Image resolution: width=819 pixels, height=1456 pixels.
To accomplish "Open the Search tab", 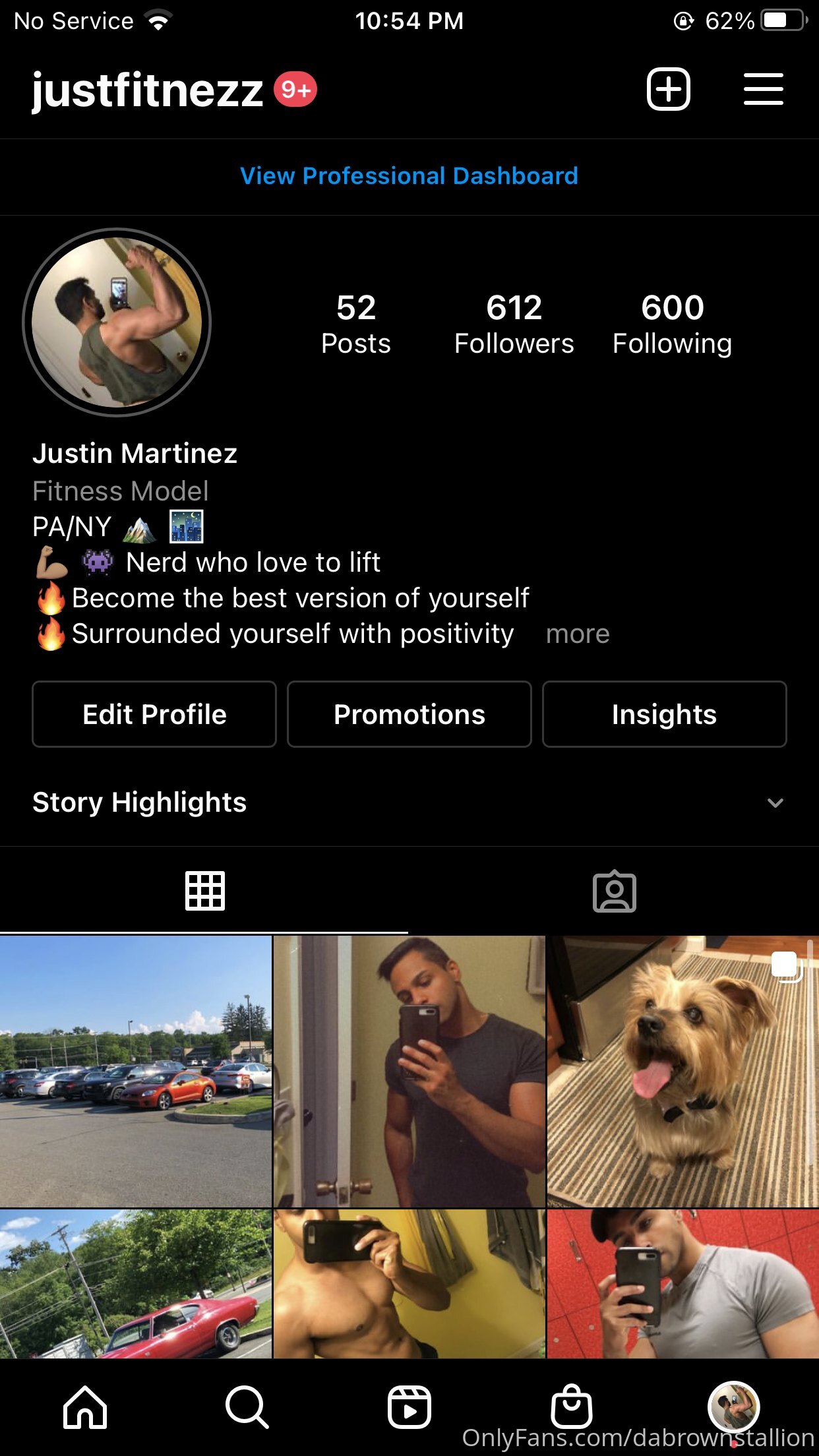I will [x=247, y=1407].
